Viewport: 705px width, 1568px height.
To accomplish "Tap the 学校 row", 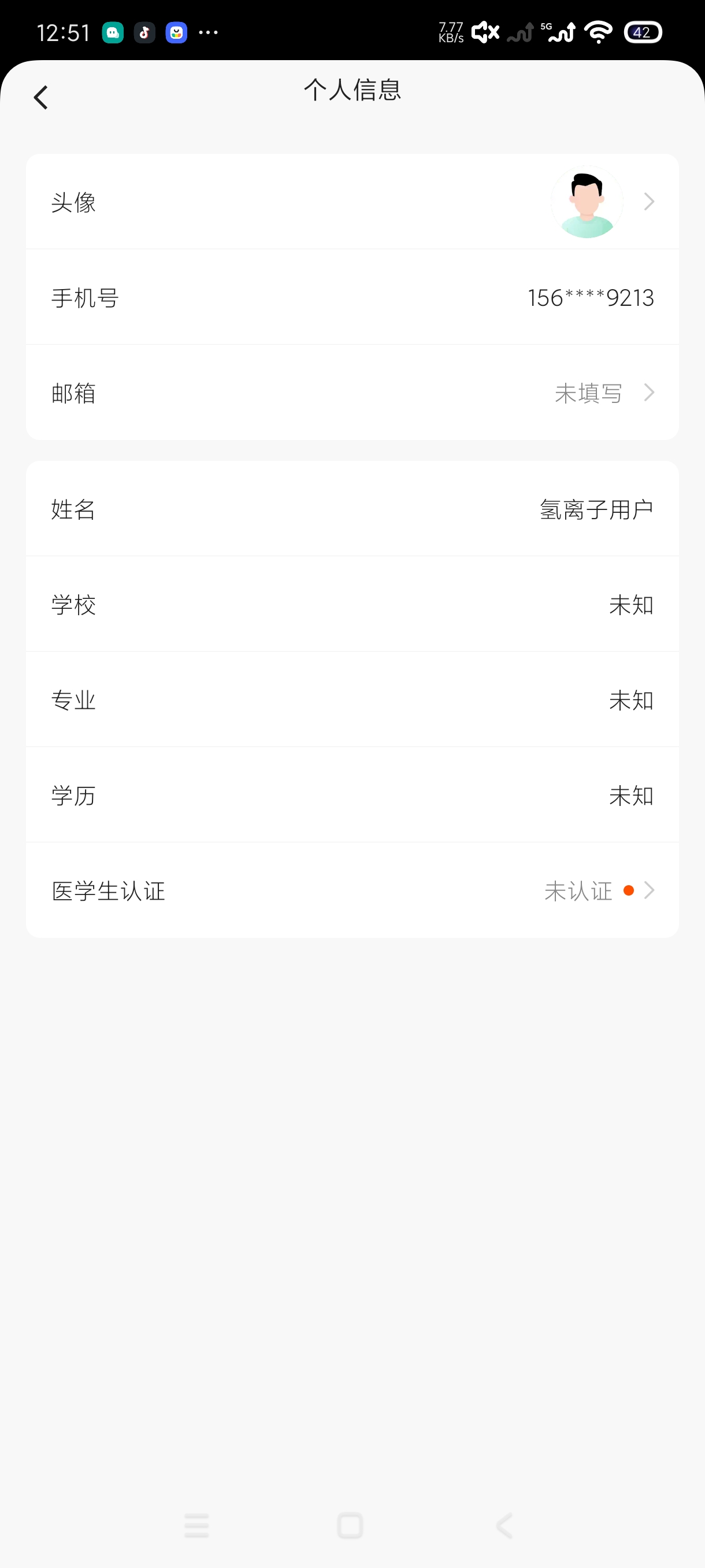I will pyautogui.click(x=352, y=604).
